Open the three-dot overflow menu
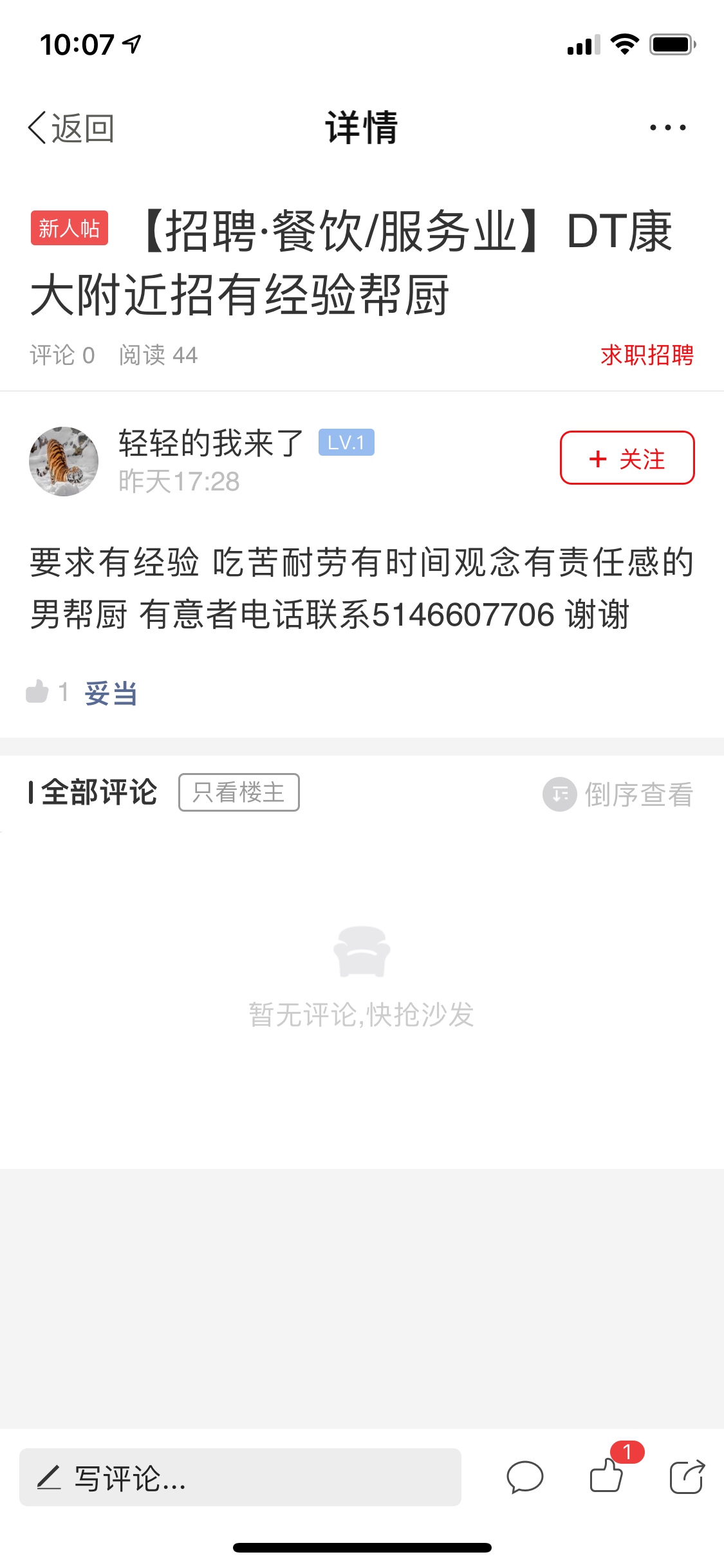 click(x=667, y=127)
